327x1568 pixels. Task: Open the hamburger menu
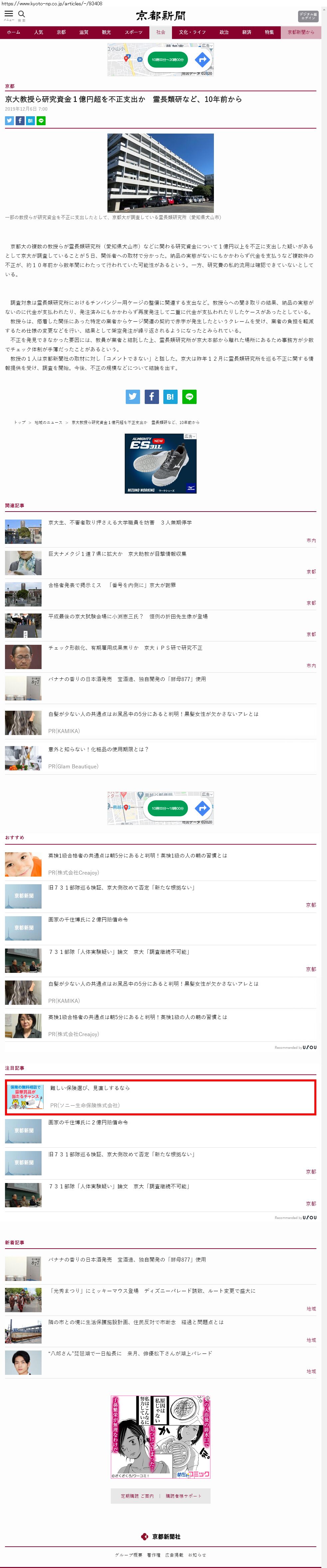click(9, 14)
